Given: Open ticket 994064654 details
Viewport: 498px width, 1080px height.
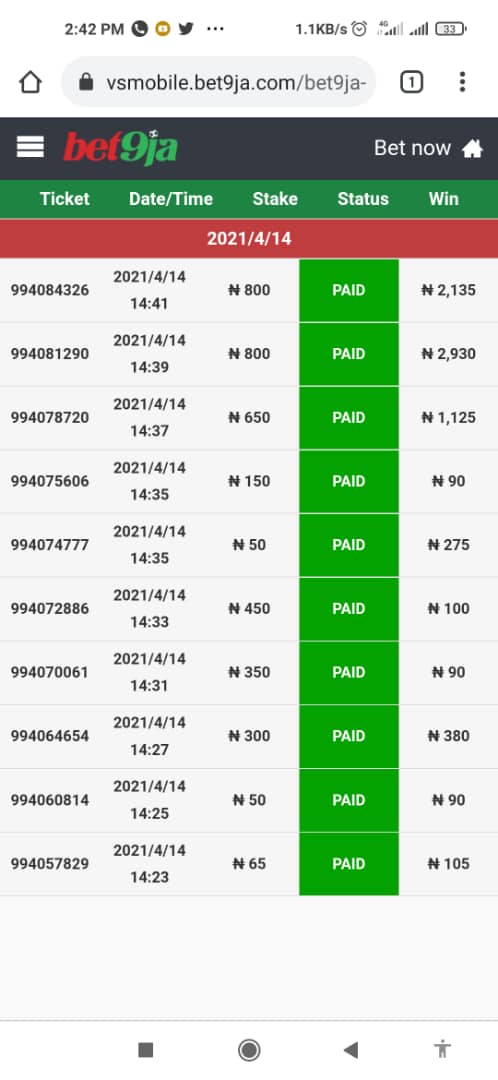Looking at the screenshot, I should (249, 736).
